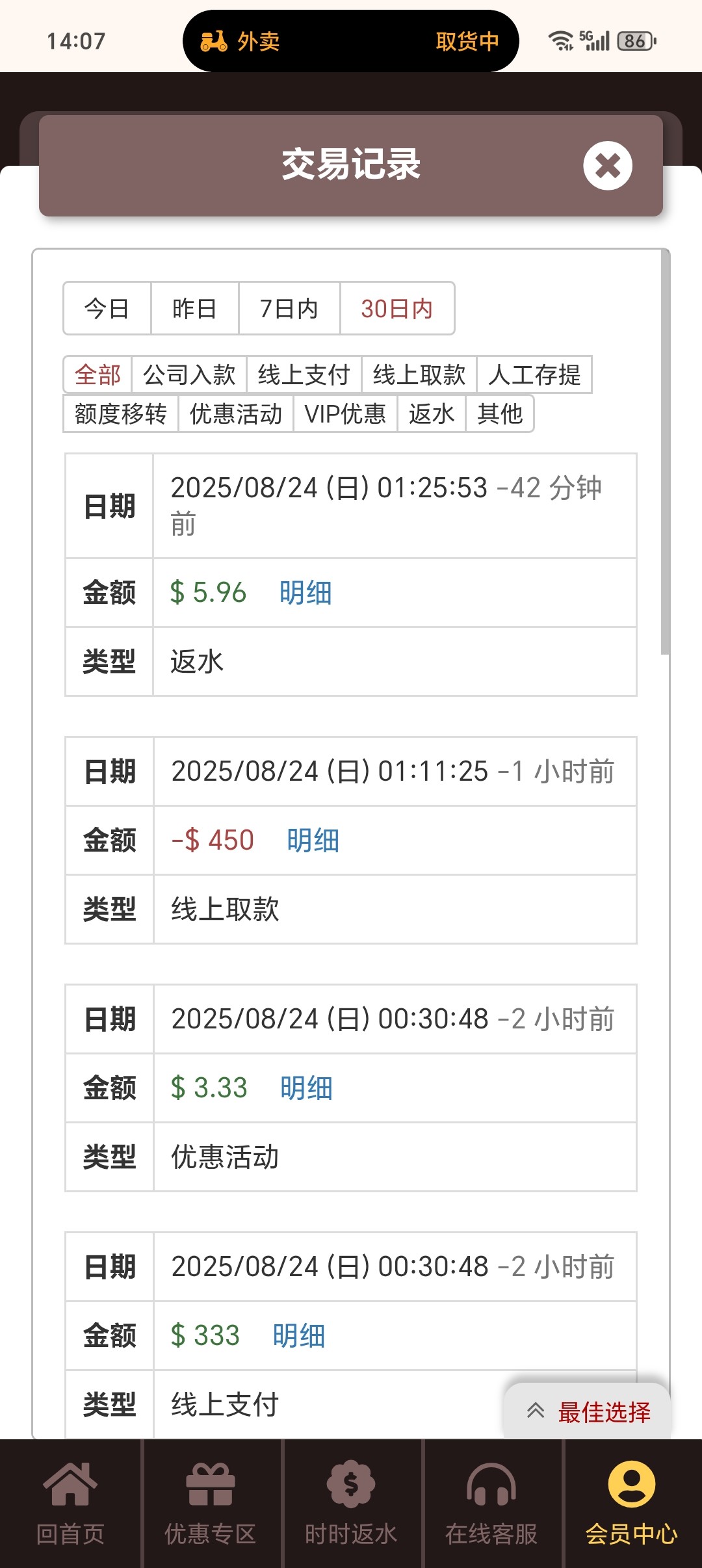Screen dimensions: 702x1568
Task: Filter by 人工存提
Action: coord(534,375)
